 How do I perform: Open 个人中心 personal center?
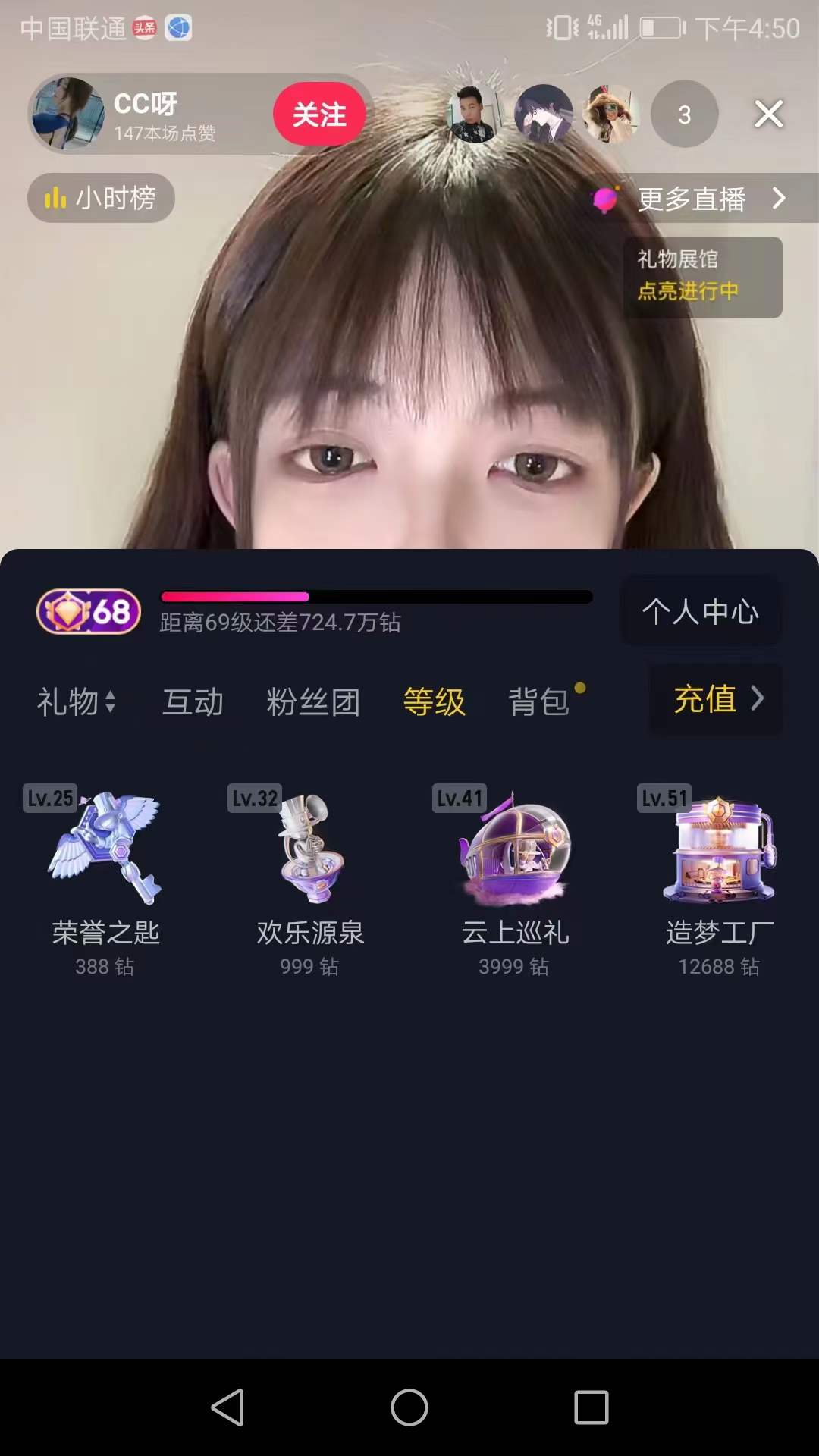pos(700,611)
